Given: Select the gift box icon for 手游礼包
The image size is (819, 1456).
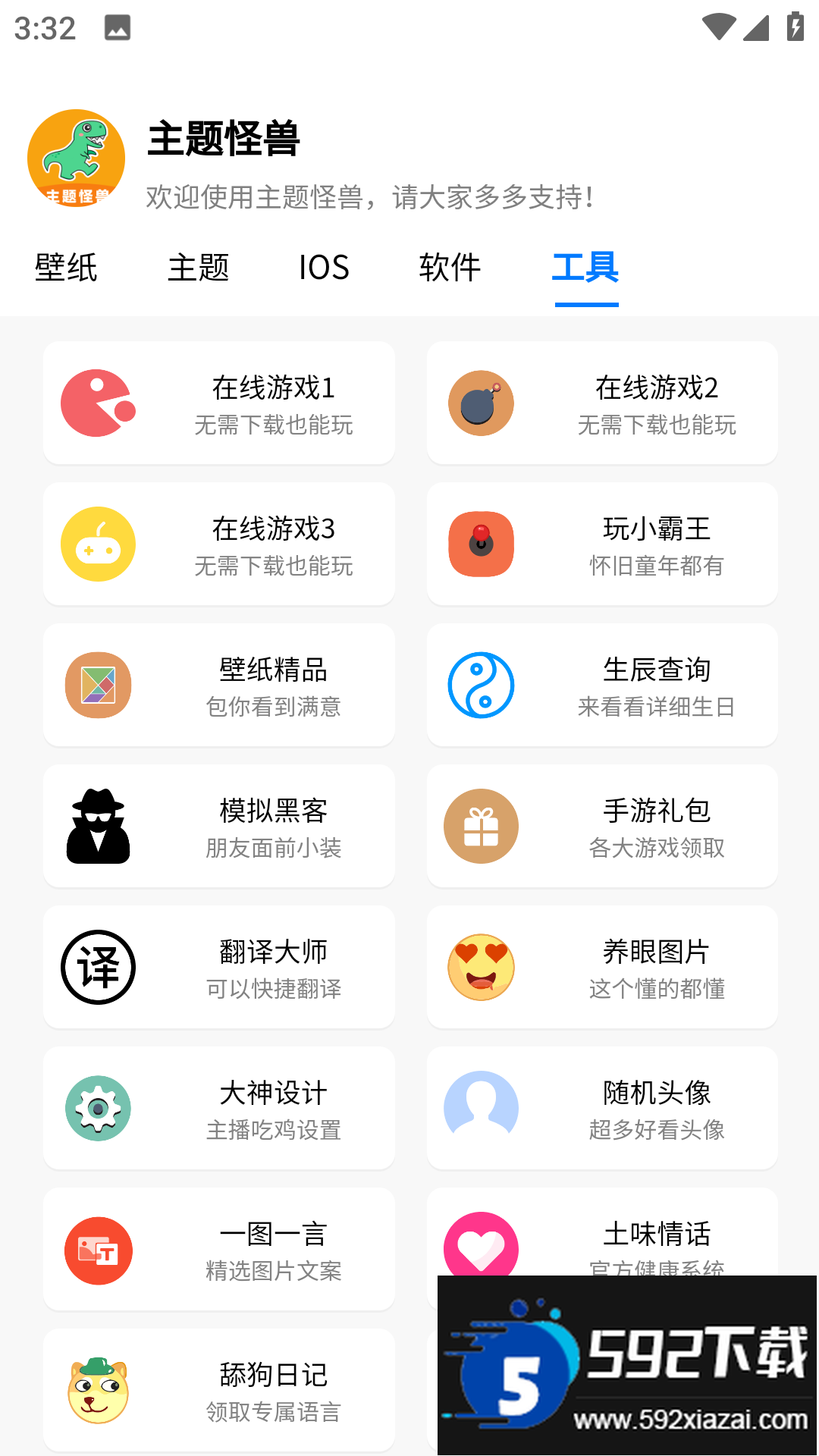Looking at the screenshot, I should pos(481,826).
